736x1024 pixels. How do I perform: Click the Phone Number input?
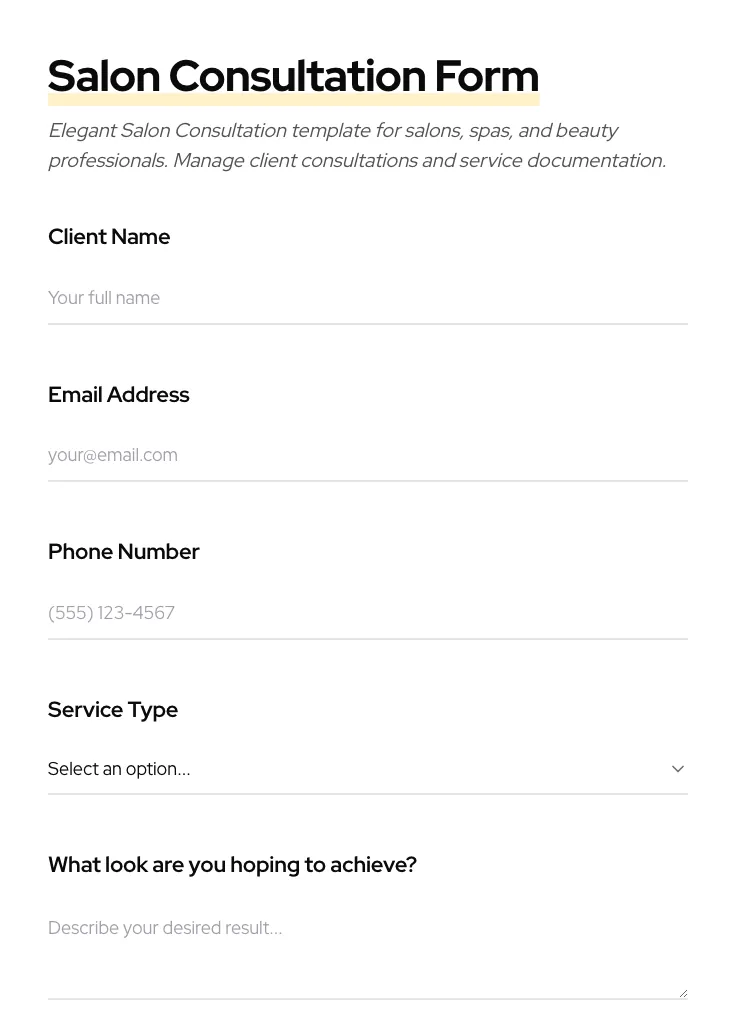(368, 613)
